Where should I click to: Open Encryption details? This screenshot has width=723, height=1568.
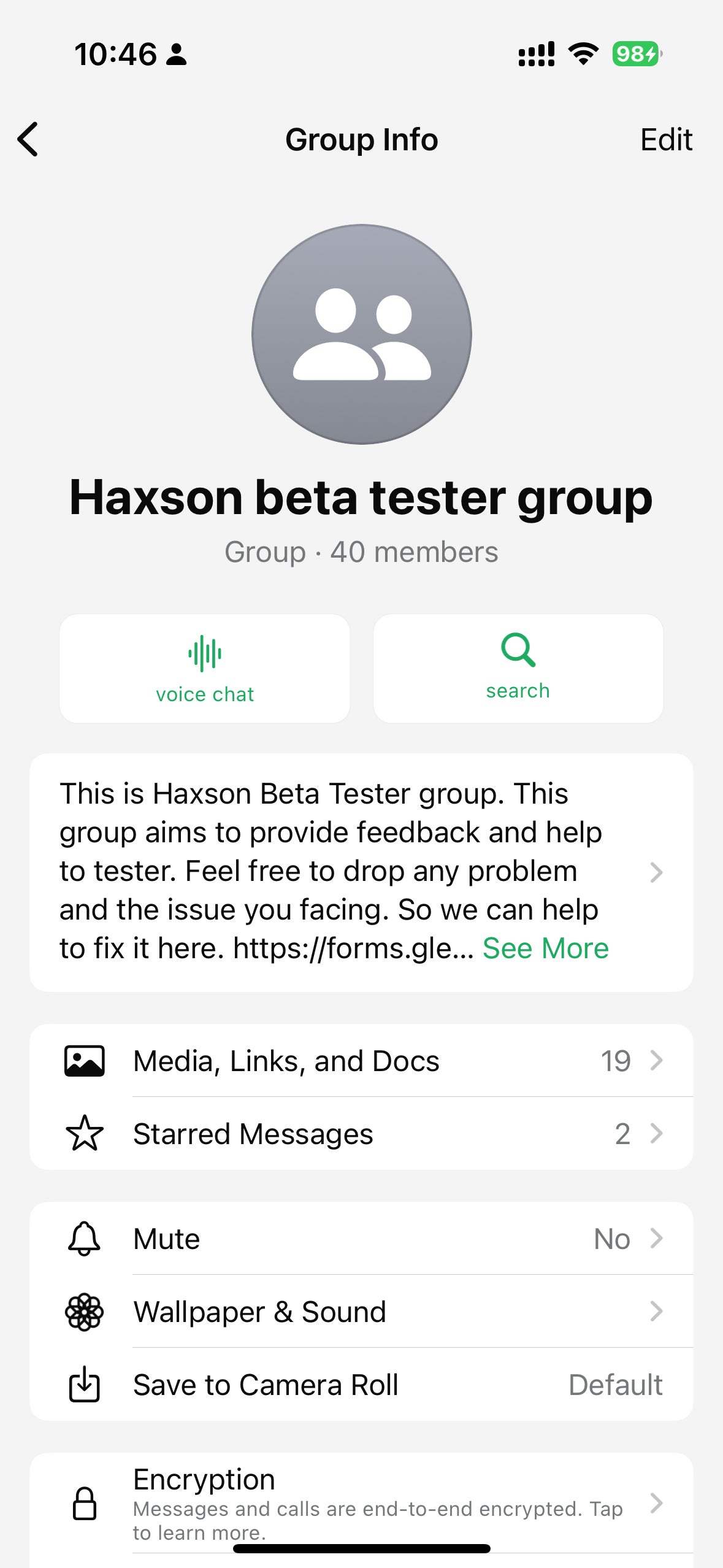pyautogui.click(x=362, y=1504)
